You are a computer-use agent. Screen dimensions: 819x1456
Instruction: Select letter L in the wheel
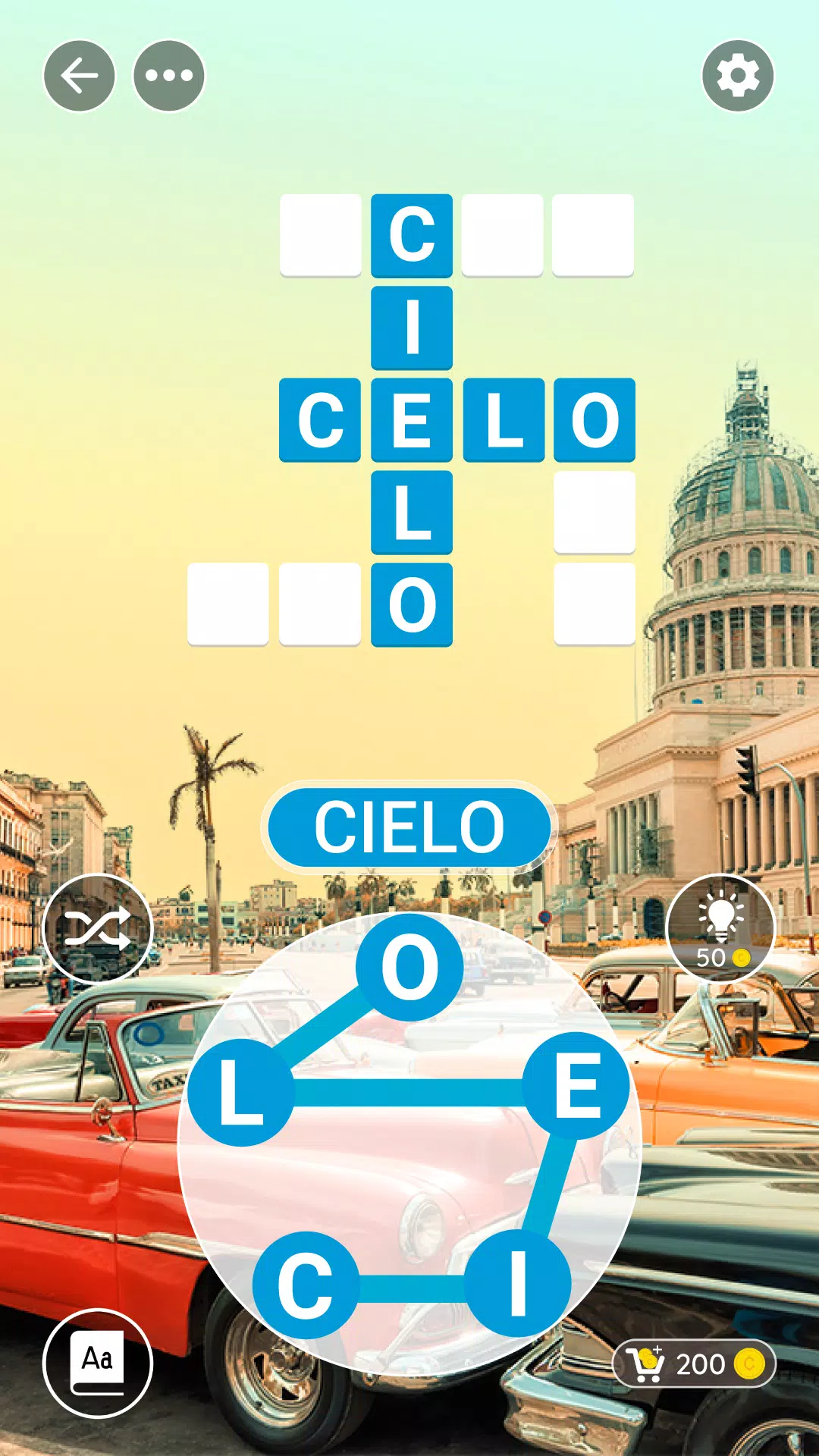241,1092
